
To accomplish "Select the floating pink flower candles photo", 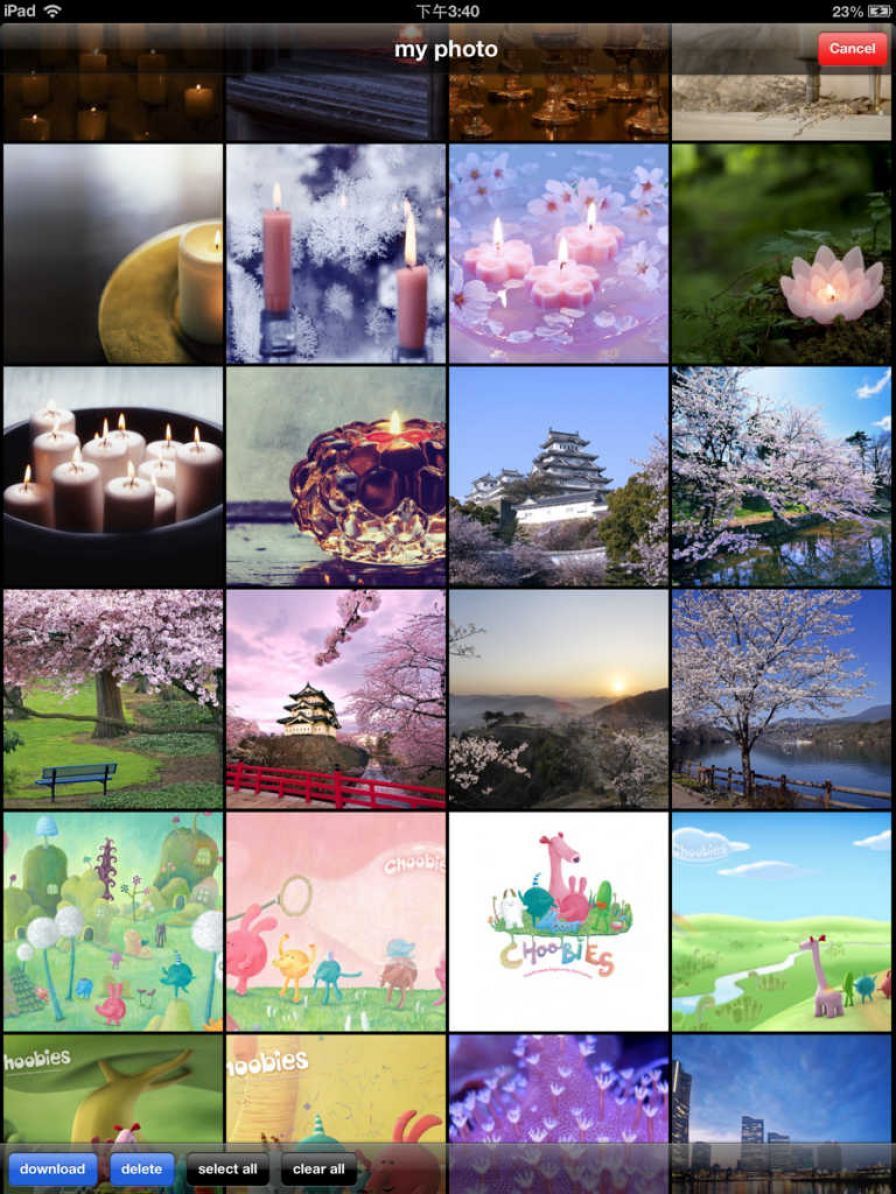I will pyautogui.click(x=558, y=254).
